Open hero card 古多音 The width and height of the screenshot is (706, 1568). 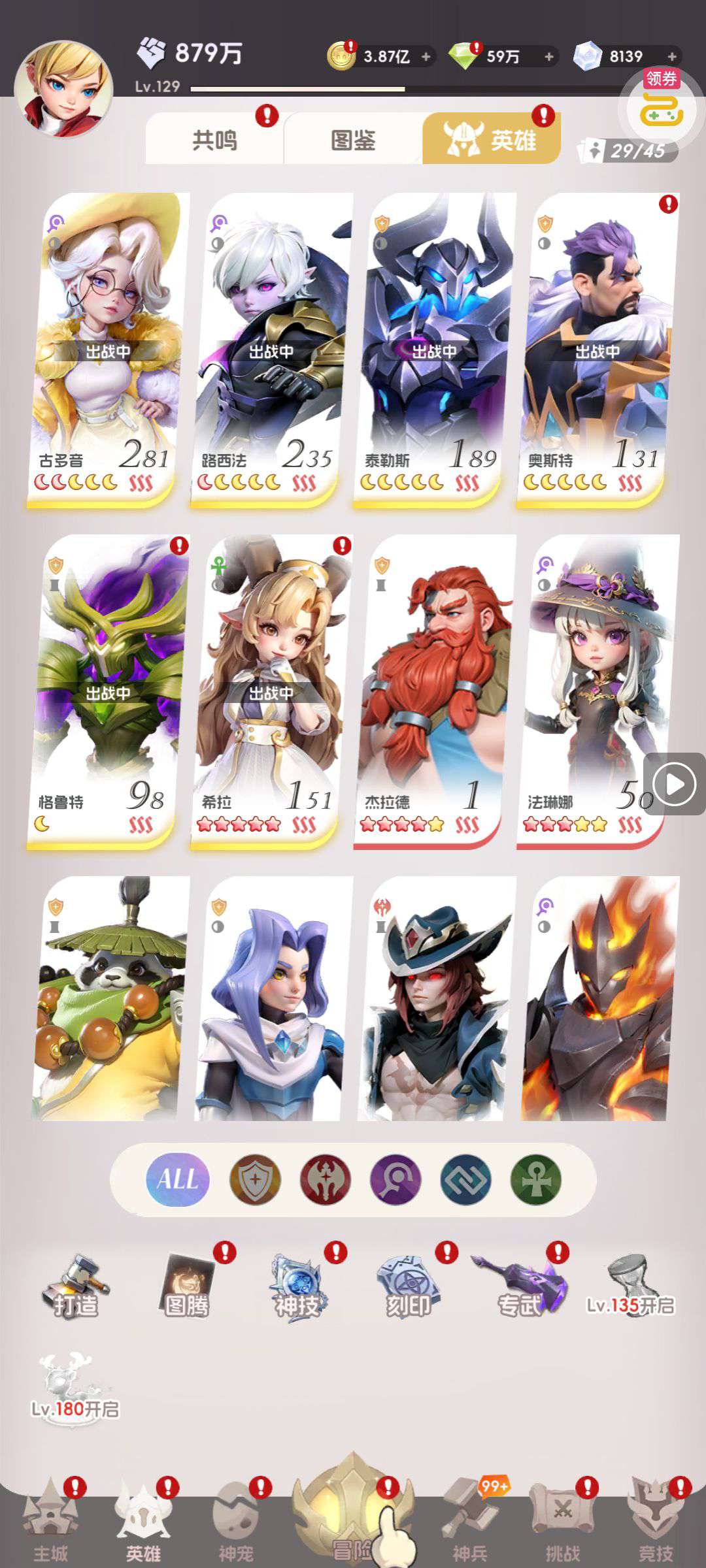107,350
